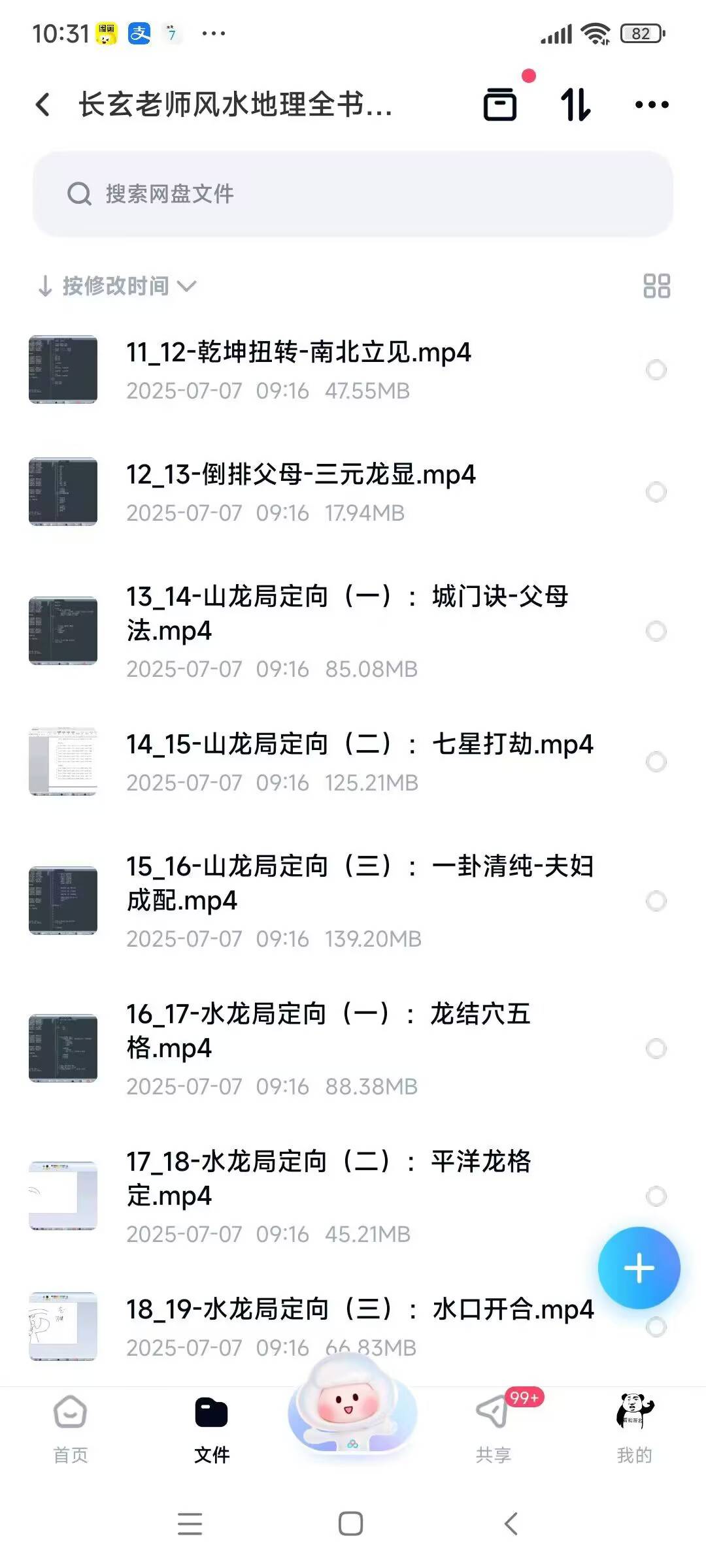Tap the system home button

coord(351,1524)
